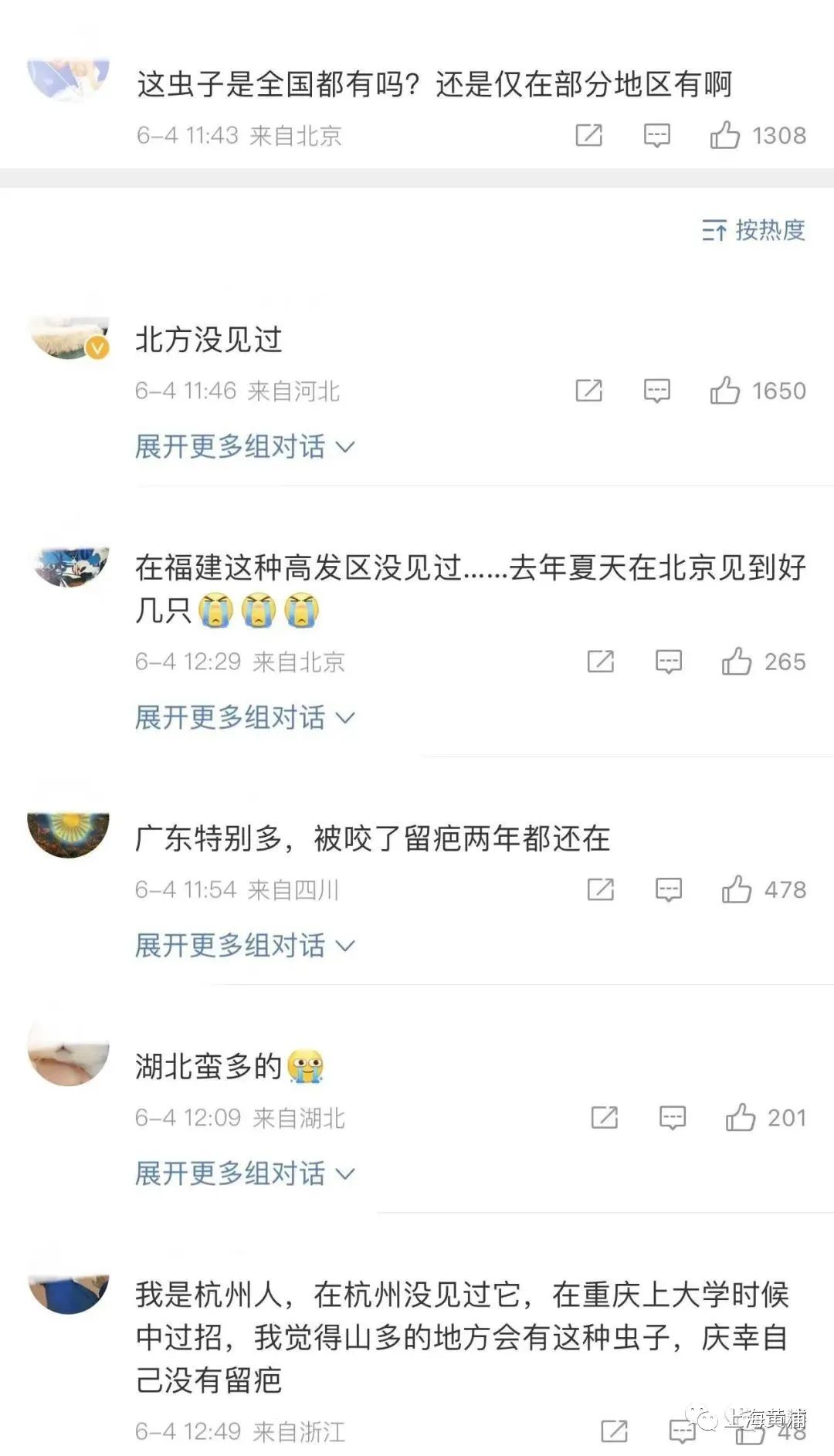Like the 湖北蛮多的 comment
Screen dimensions: 834x1456
tap(740, 1117)
